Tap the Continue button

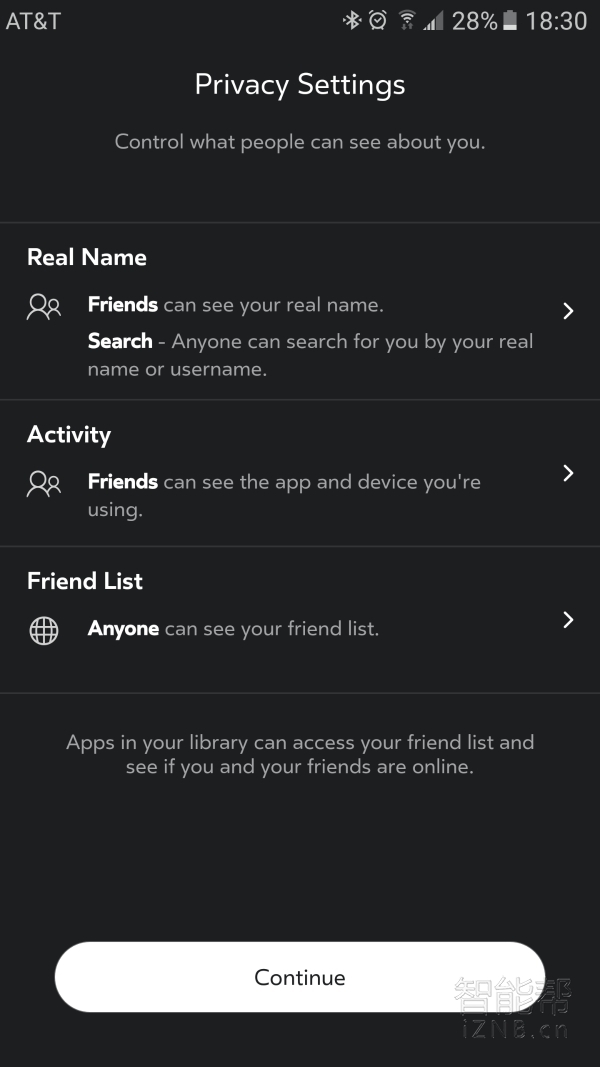[299, 977]
